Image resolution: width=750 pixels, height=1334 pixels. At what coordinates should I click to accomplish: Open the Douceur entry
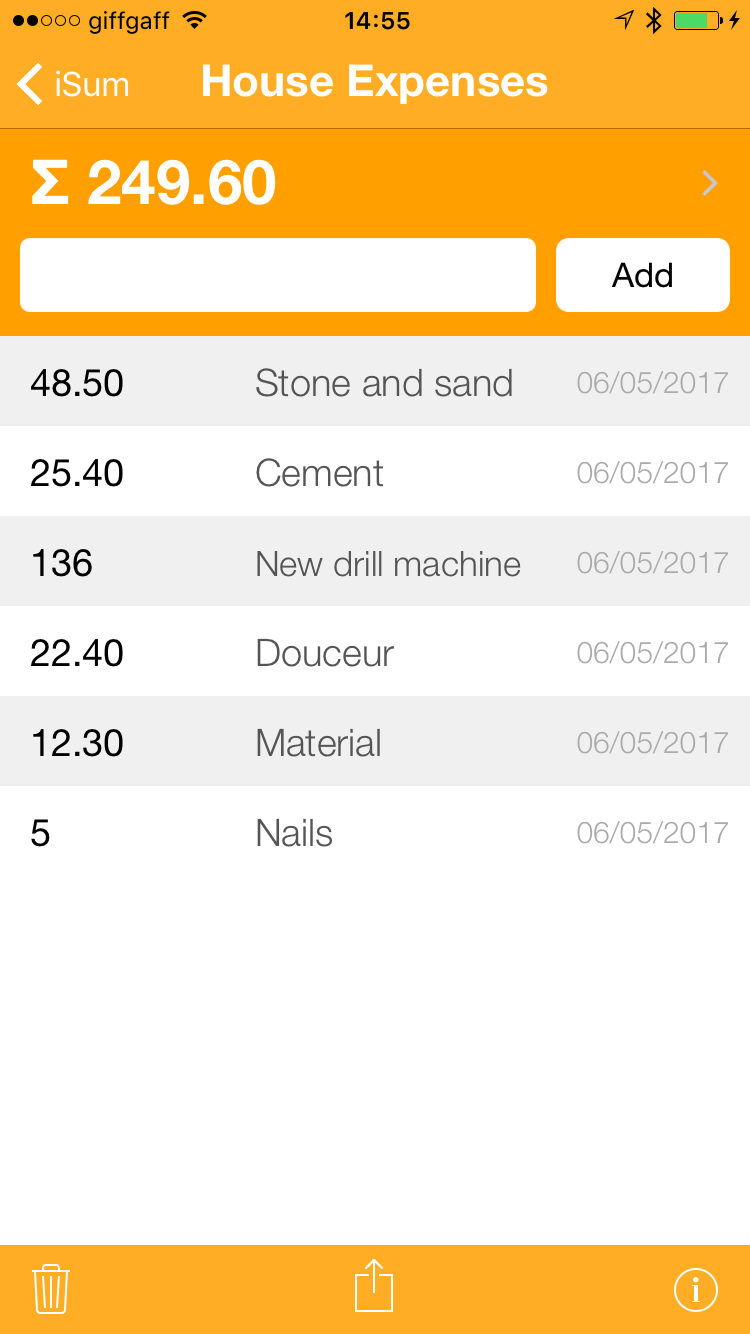[375, 652]
